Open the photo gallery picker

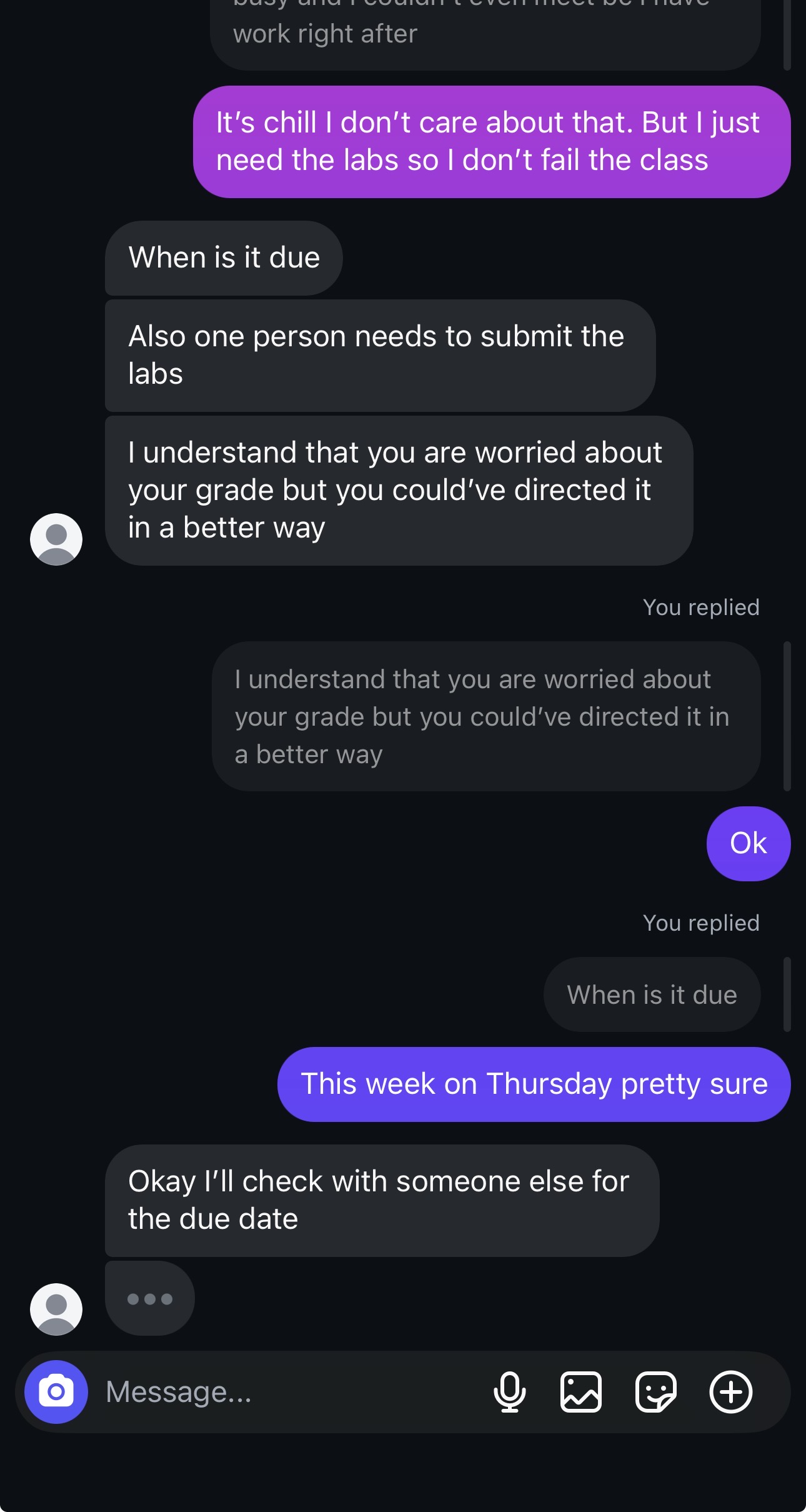(581, 1392)
